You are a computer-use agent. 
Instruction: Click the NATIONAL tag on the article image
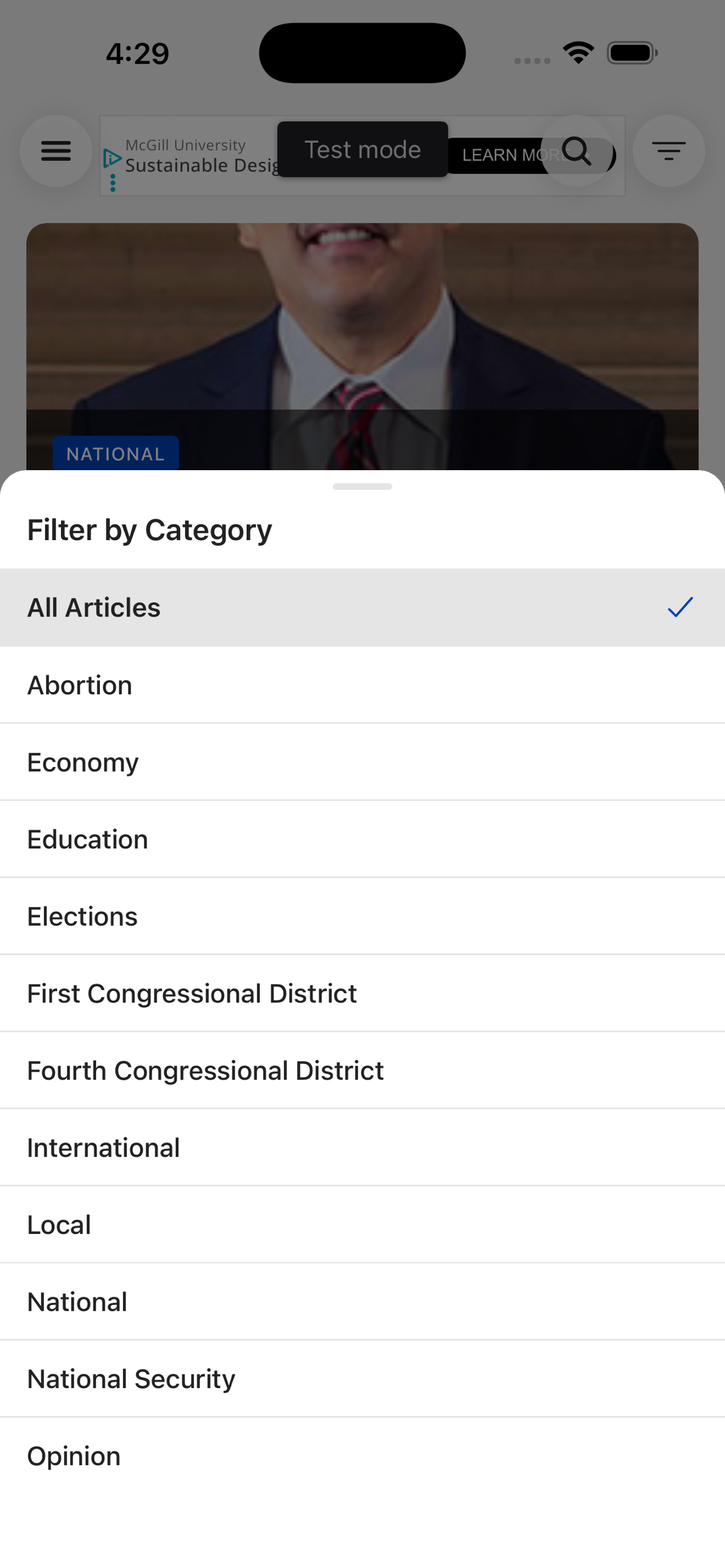tap(115, 453)
